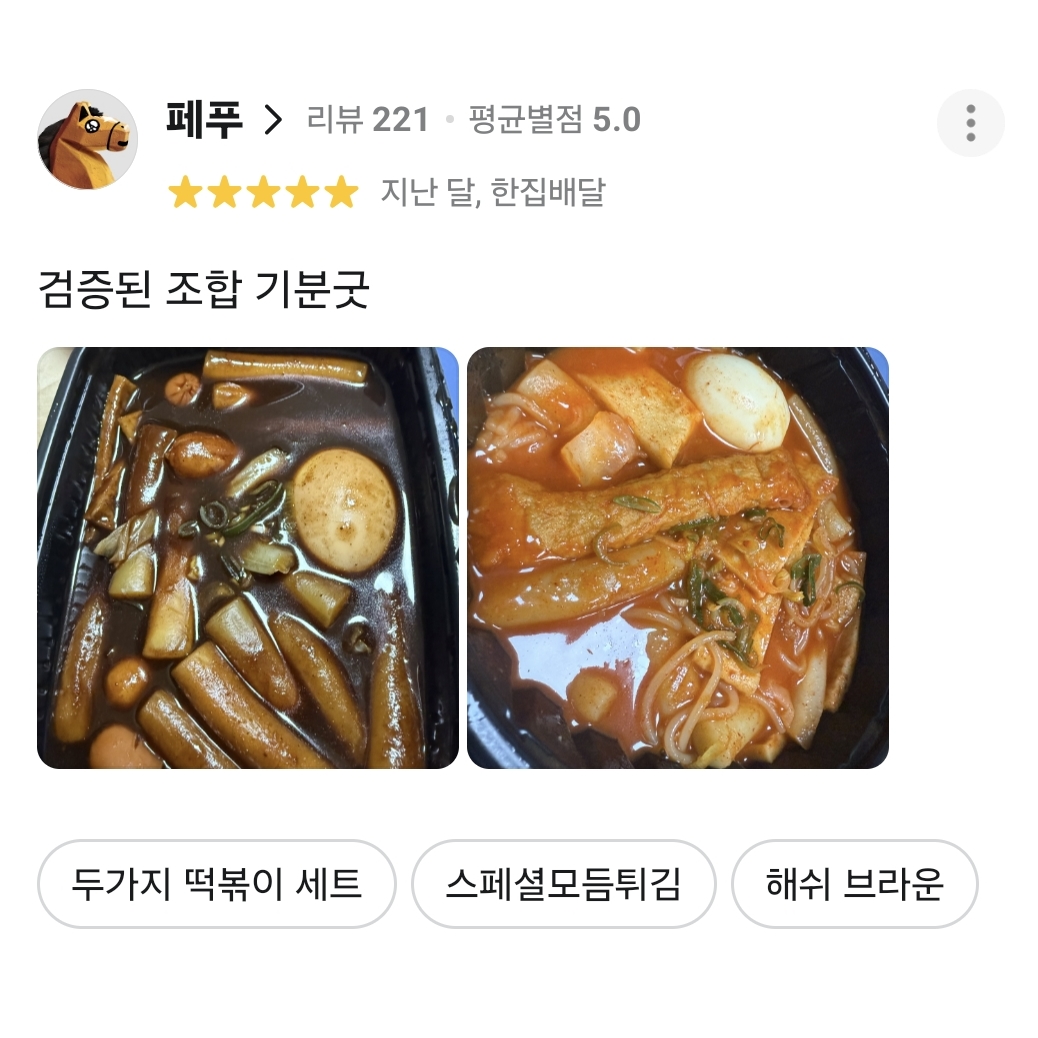This screenshot has height=1038, width=1038.
Task: Open the review's three-dot overflow menu
Action: pyautogui.click(x=970, y=123)
